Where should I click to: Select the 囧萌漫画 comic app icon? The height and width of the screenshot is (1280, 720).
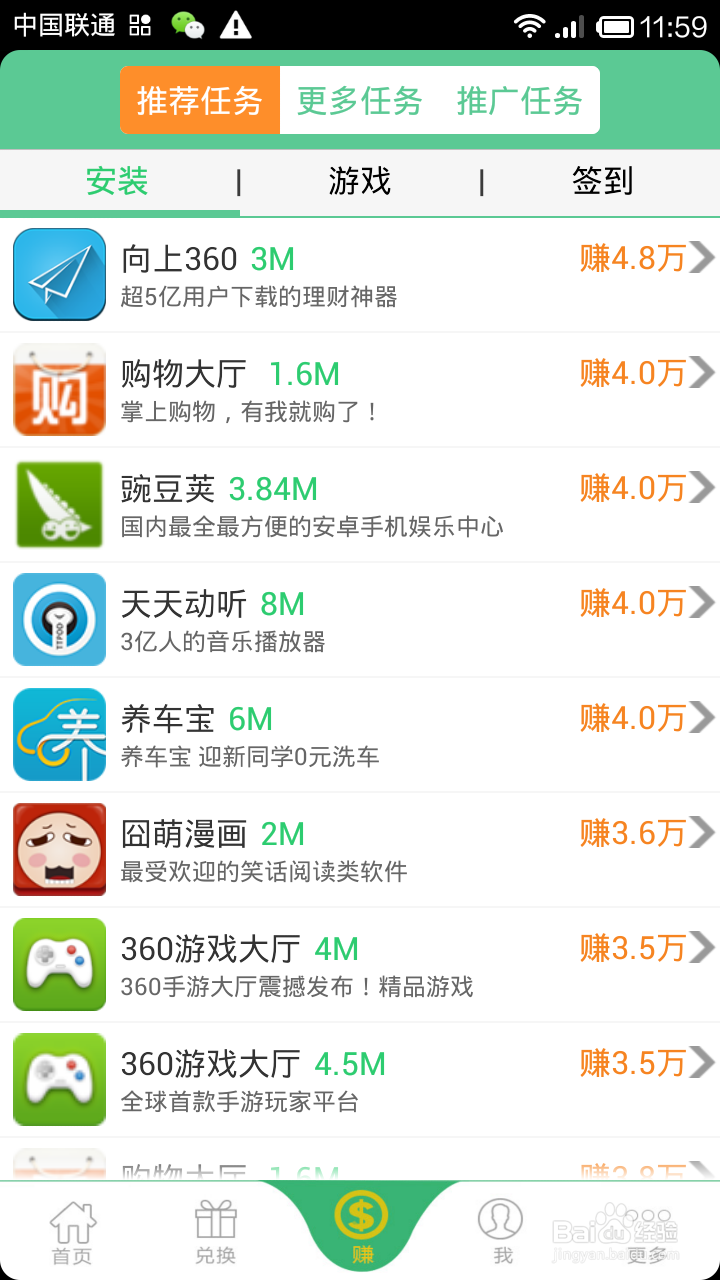pyautogui.click(x=59, y=849)
